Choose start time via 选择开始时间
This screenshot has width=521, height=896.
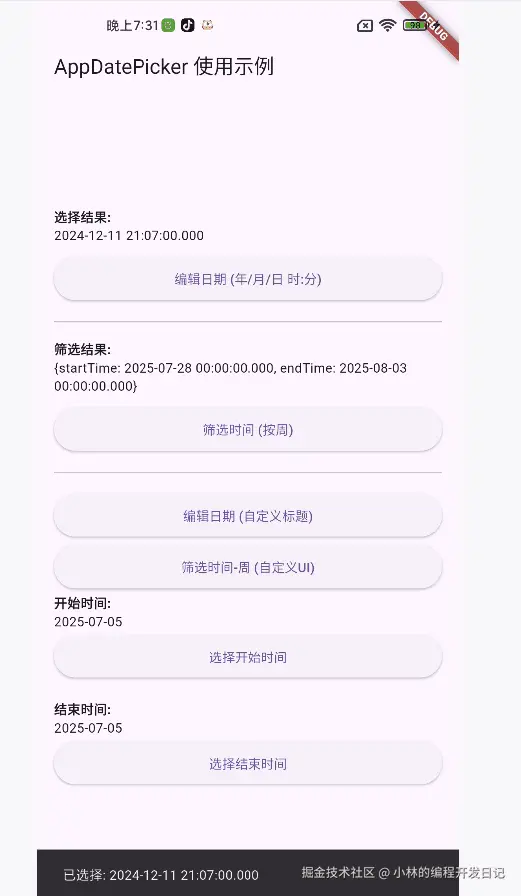pos(248,657)
